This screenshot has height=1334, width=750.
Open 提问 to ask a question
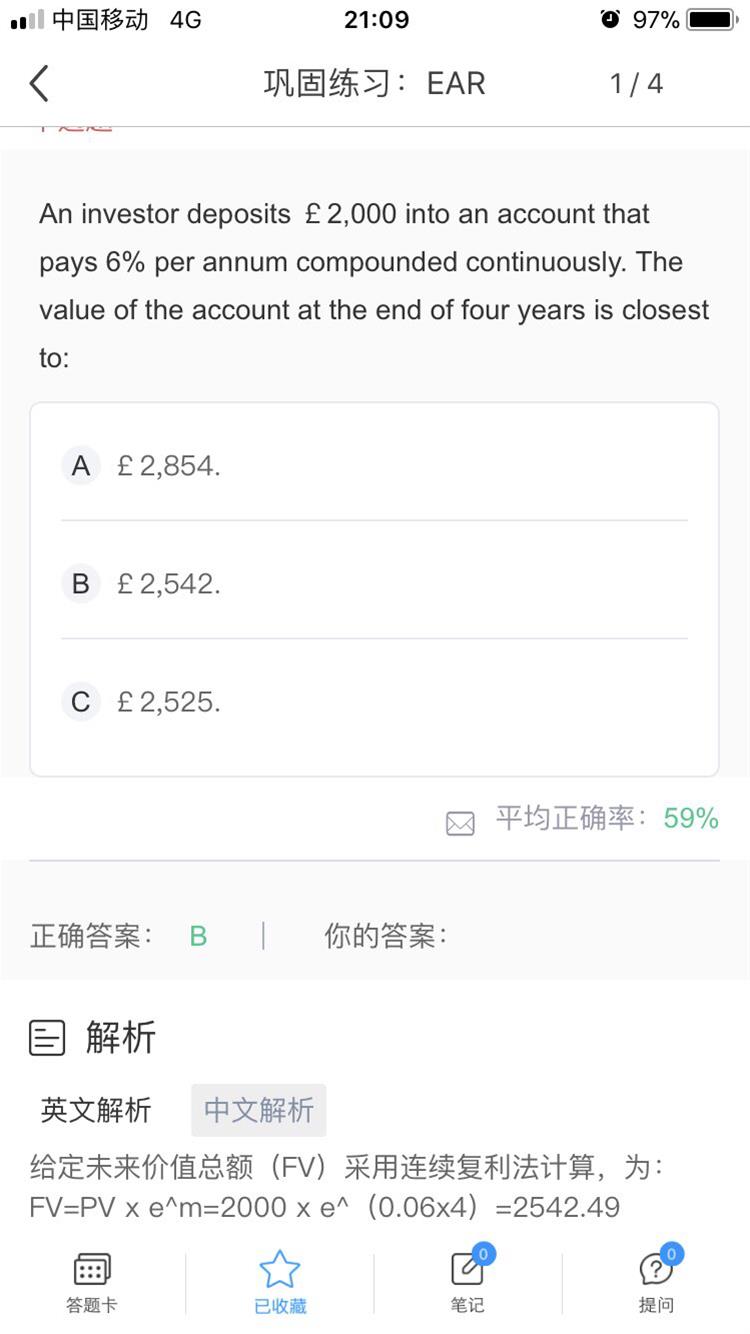(x=656, y=1282)
